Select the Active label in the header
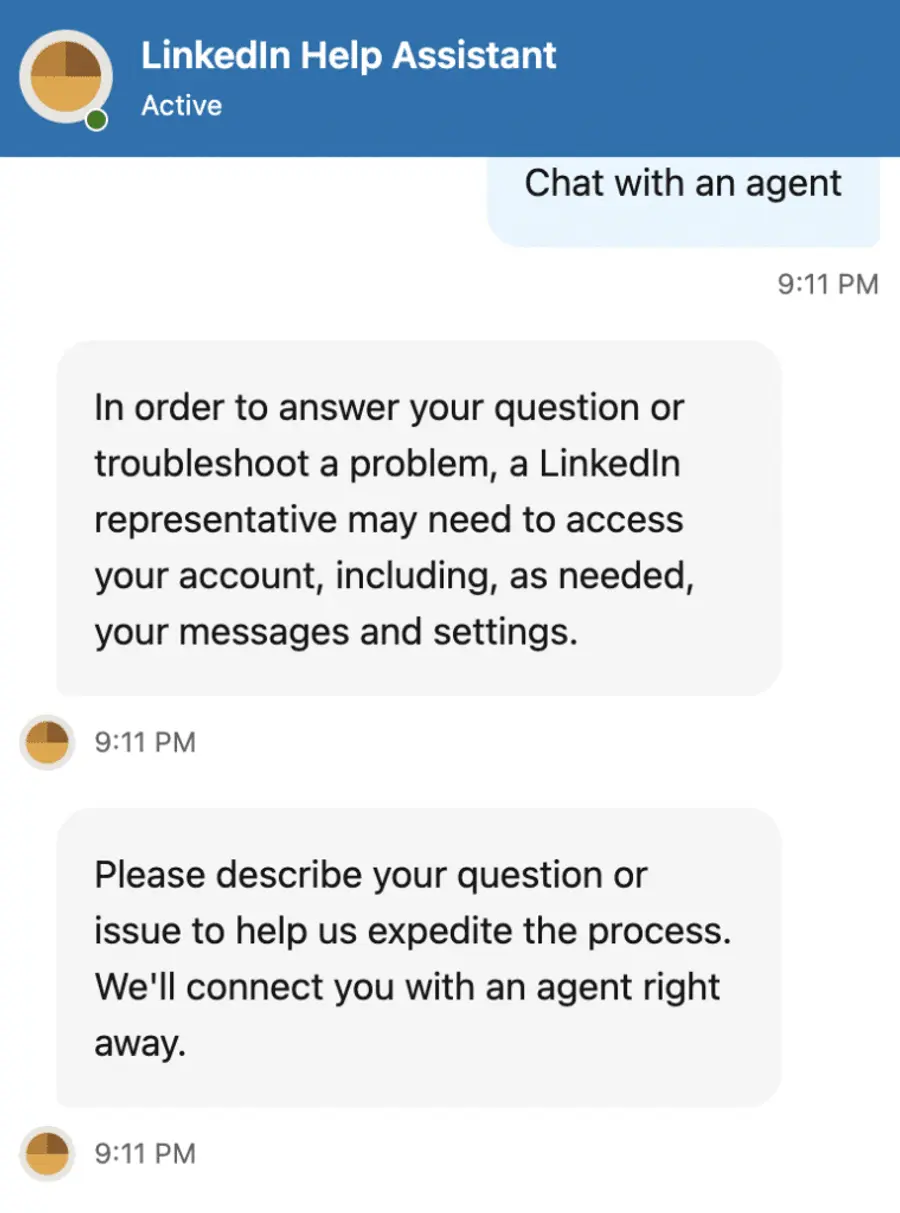 click(x=181, y=105)
